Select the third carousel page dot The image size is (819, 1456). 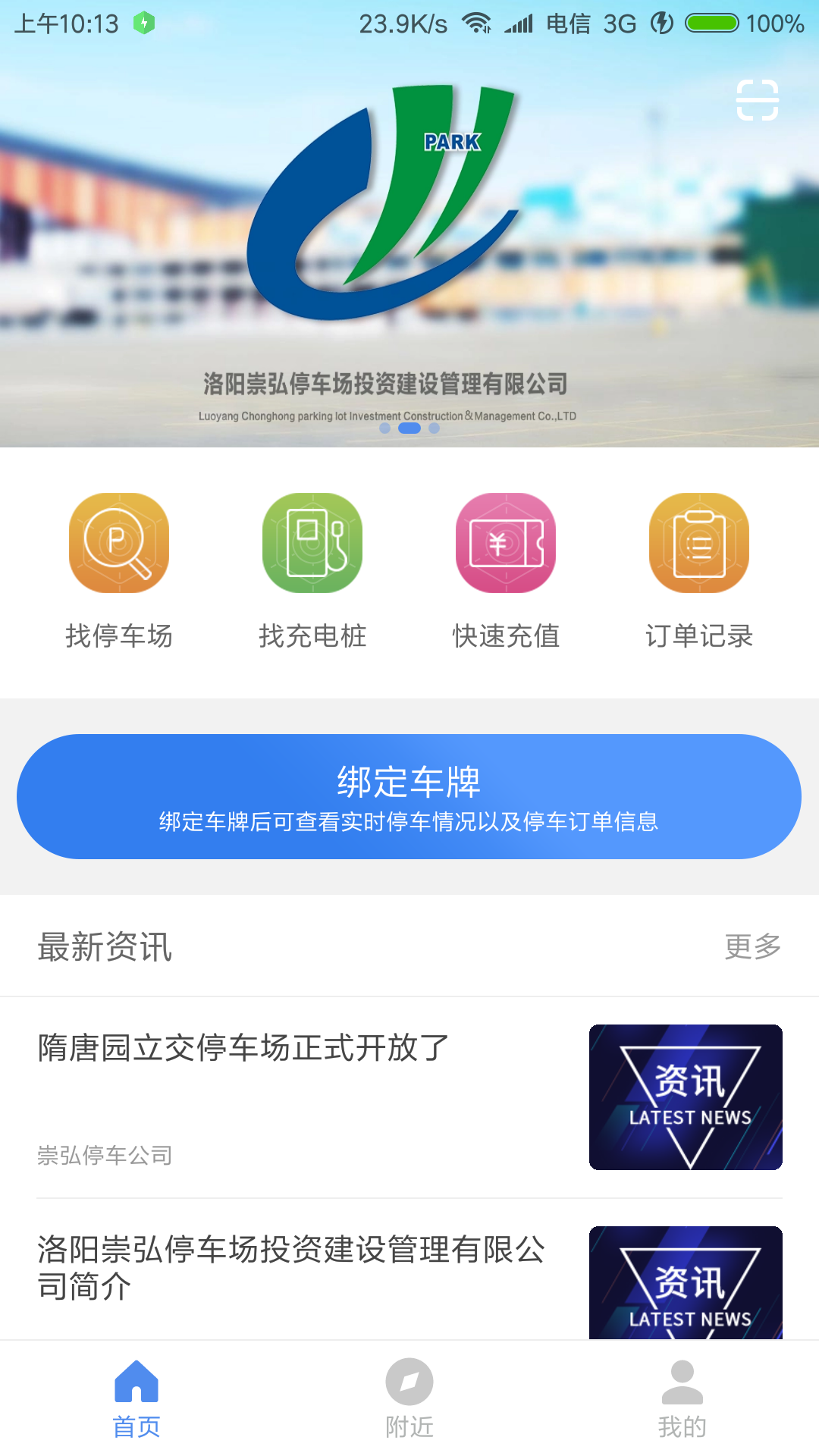point(434,428)
